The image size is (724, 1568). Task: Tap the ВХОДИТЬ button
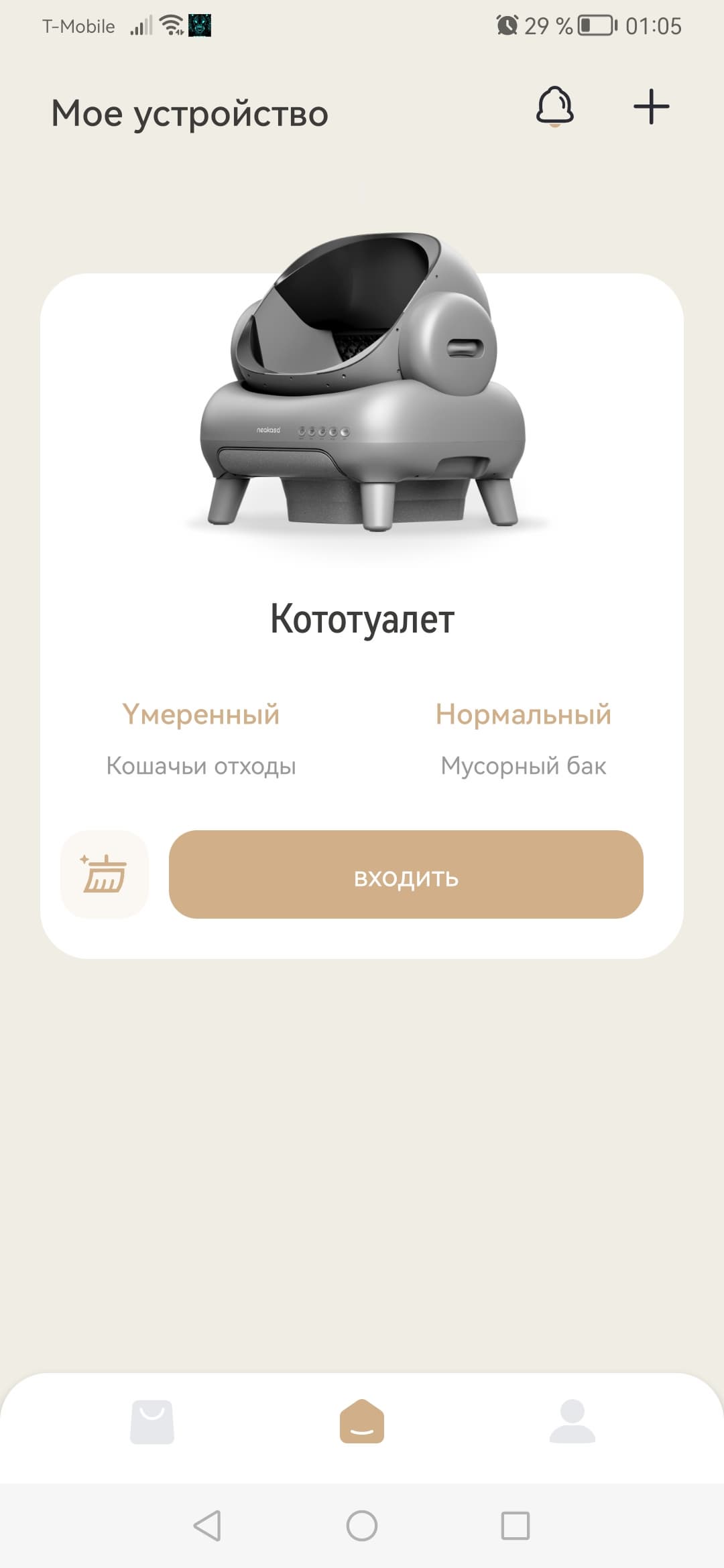[x=406, y=874]
